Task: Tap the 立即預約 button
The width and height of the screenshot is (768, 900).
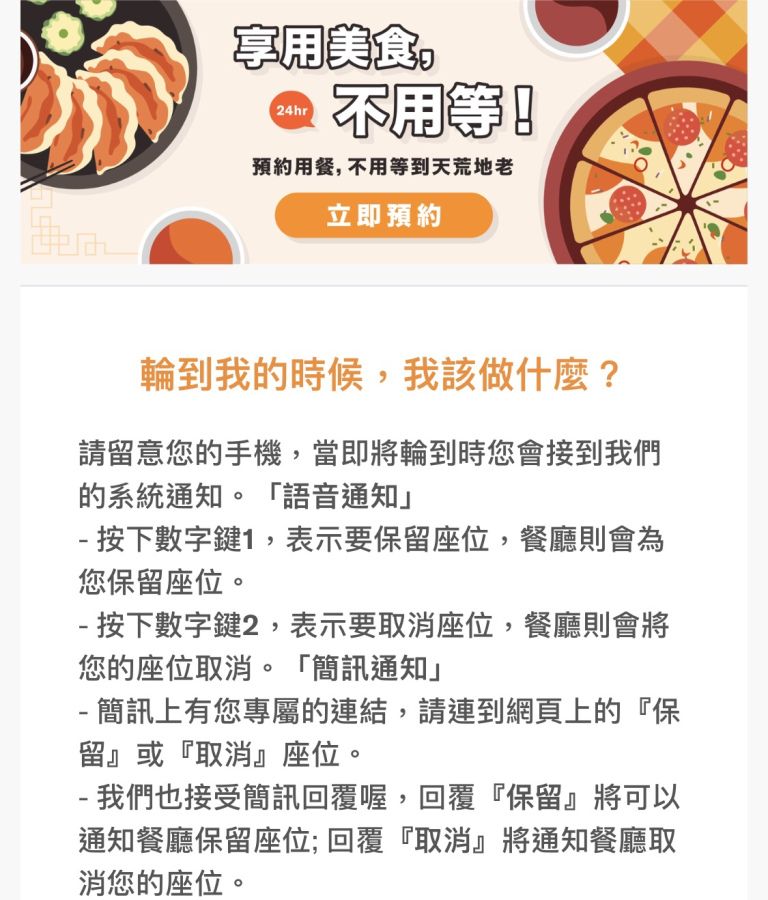Action: [x=384, y=216]
